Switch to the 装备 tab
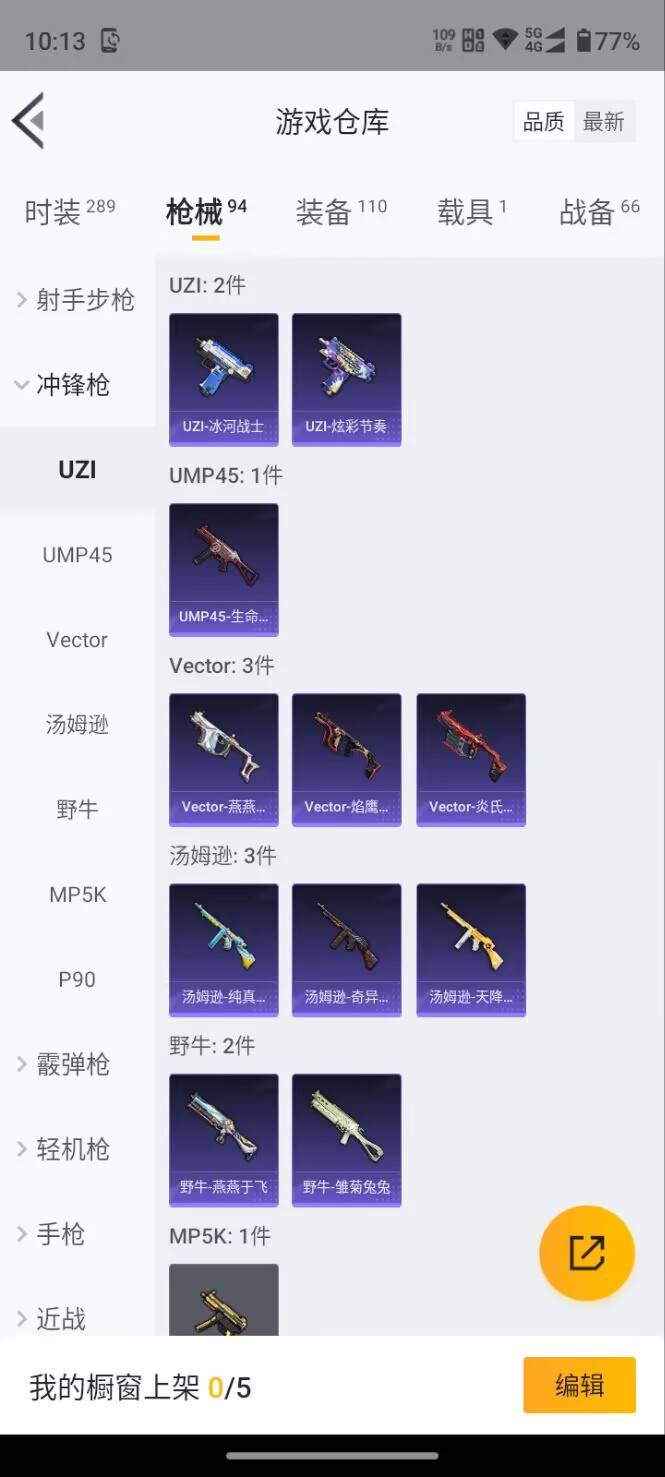The image size is (665, 1477). coord(340,211)
